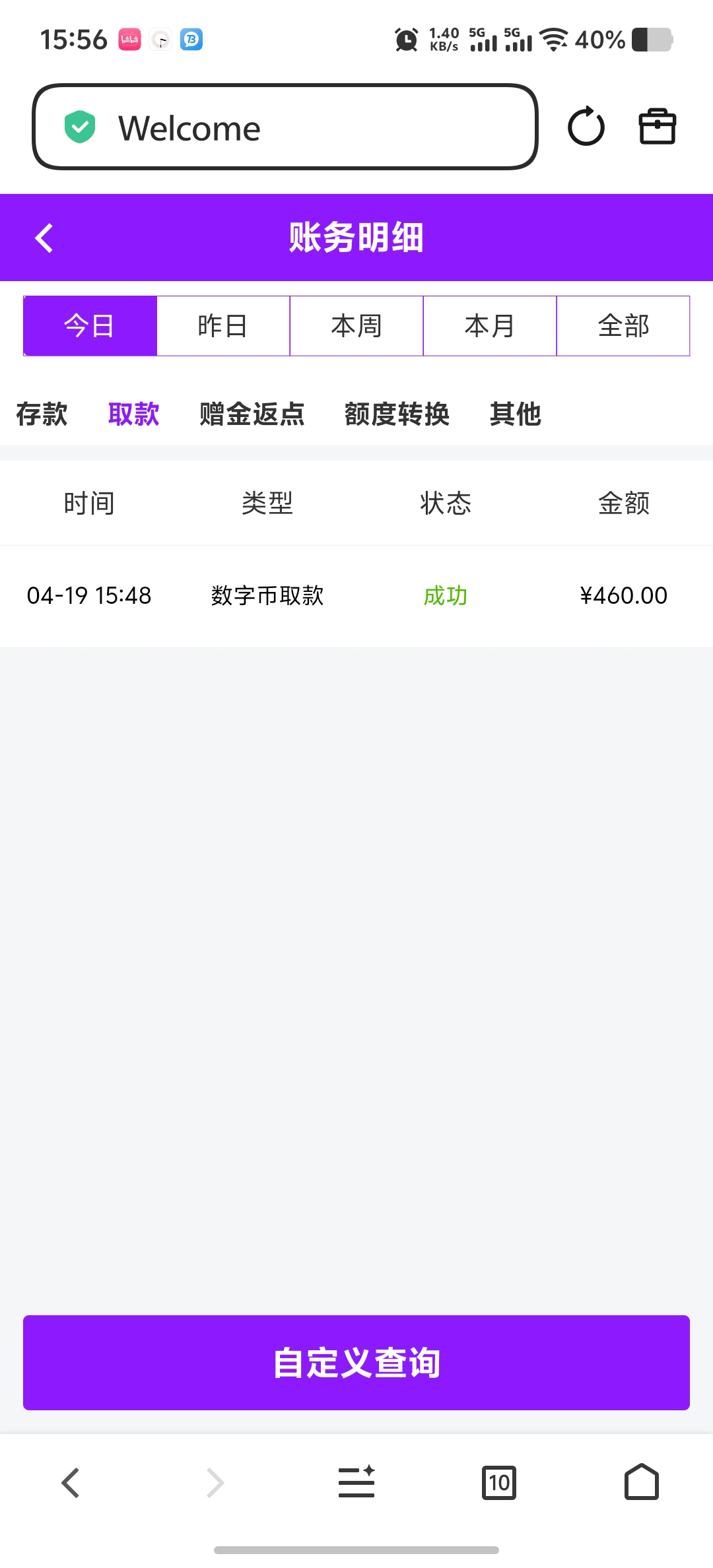Tap the Welcome address bar

[285, 127]
